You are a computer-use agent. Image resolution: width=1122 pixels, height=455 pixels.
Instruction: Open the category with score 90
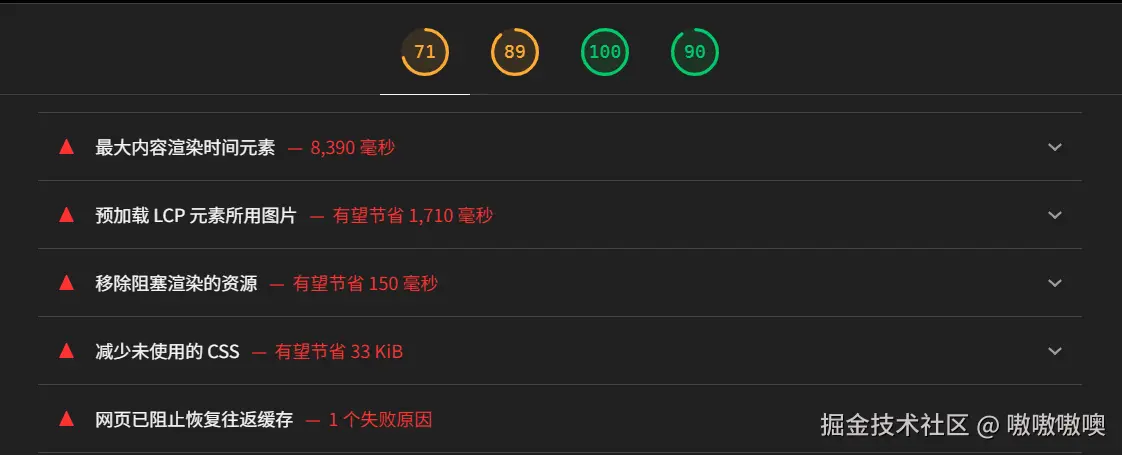[695, 52]
